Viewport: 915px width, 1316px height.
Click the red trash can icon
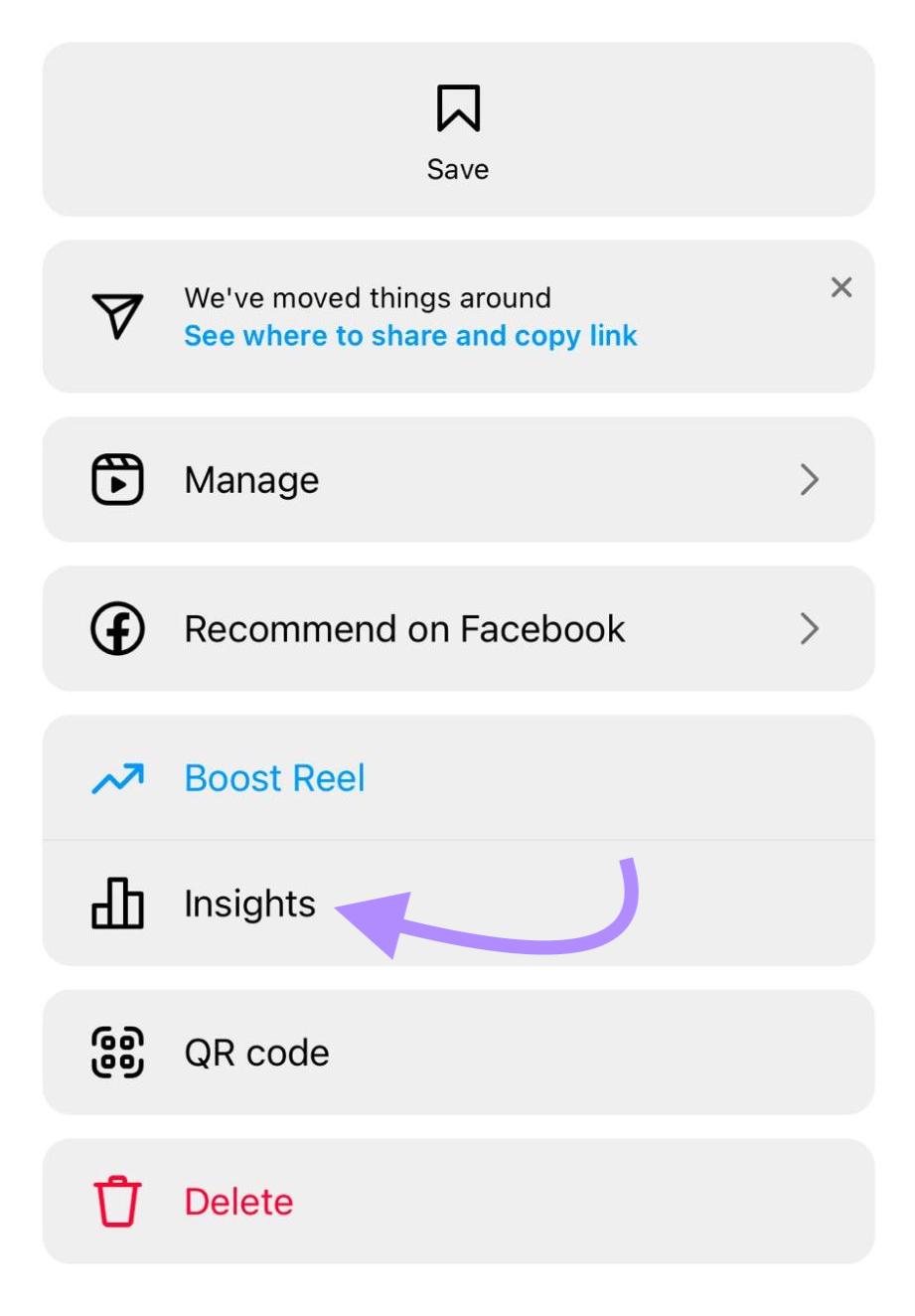[119, 1201]
